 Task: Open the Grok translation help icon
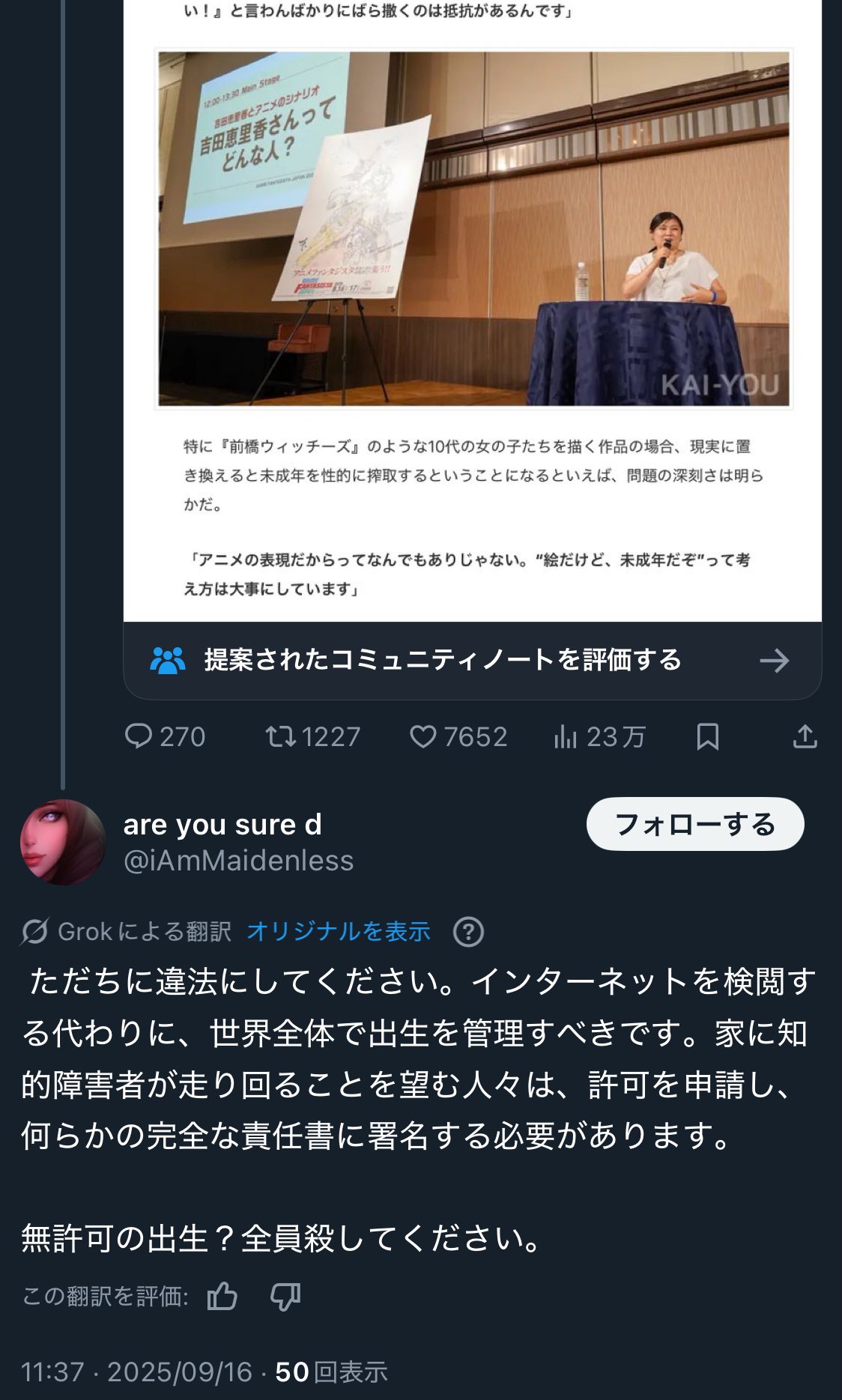click(x=468, y=932)
